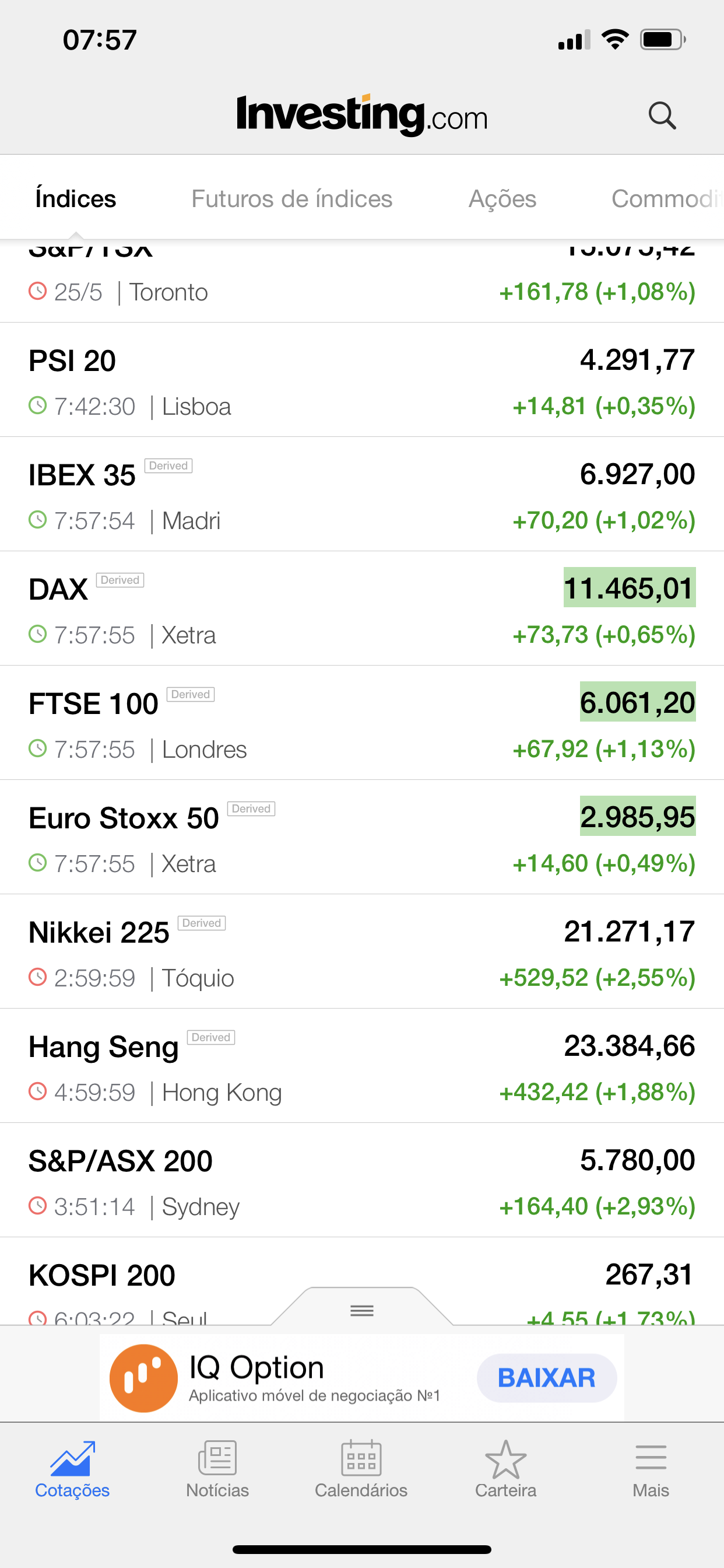This screenshot has width=724, height=1568.
Task: View Euro Stoxx 50 details
Action: click(362, 838)
